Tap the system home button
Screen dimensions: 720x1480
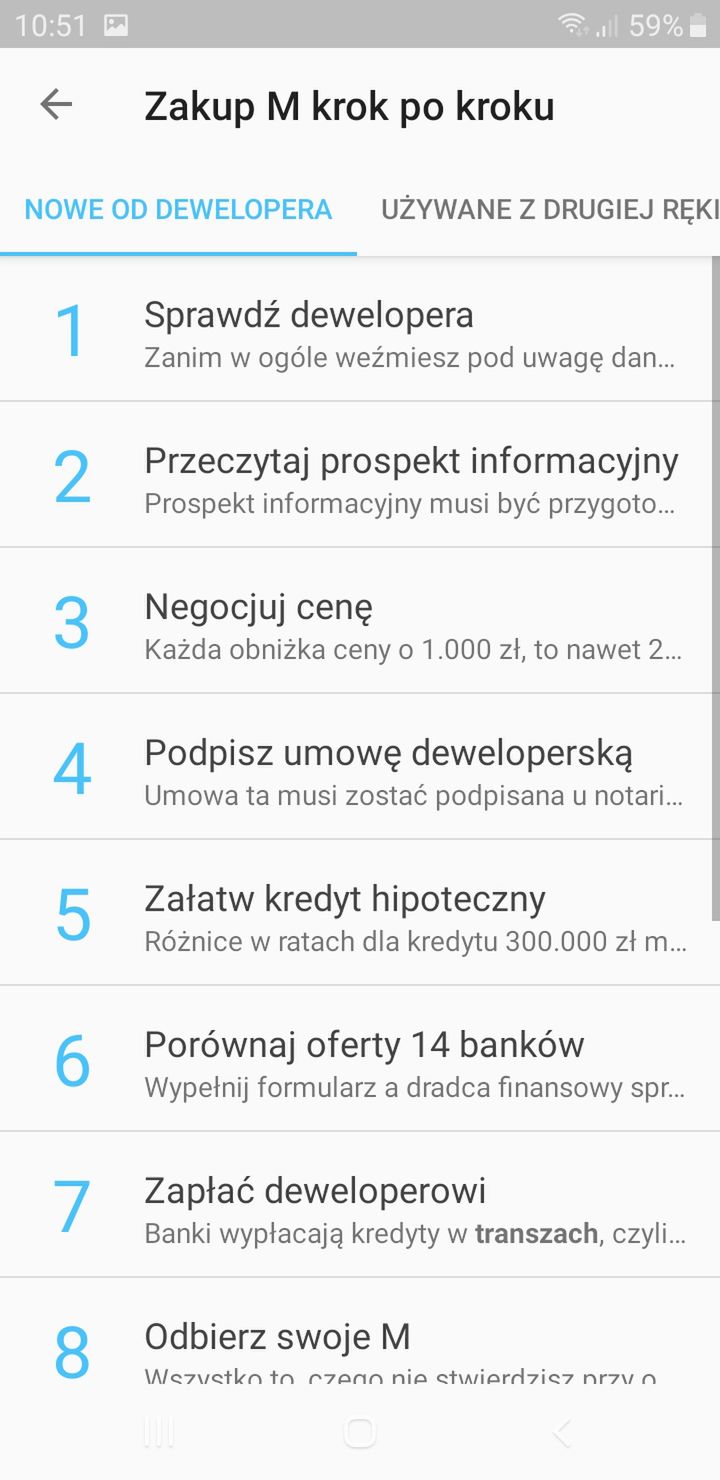pos(360,1433)
